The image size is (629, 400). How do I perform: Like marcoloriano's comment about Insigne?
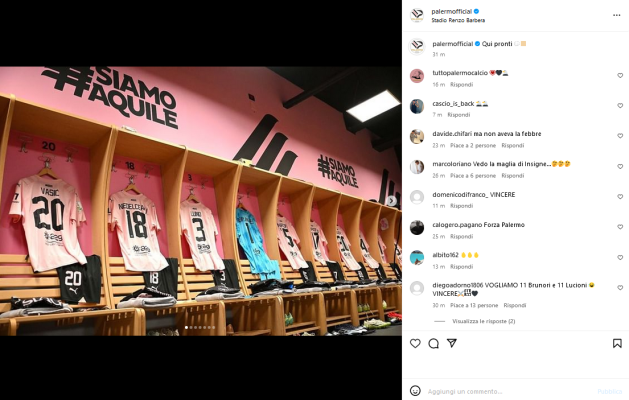click(x=619, y=167)
